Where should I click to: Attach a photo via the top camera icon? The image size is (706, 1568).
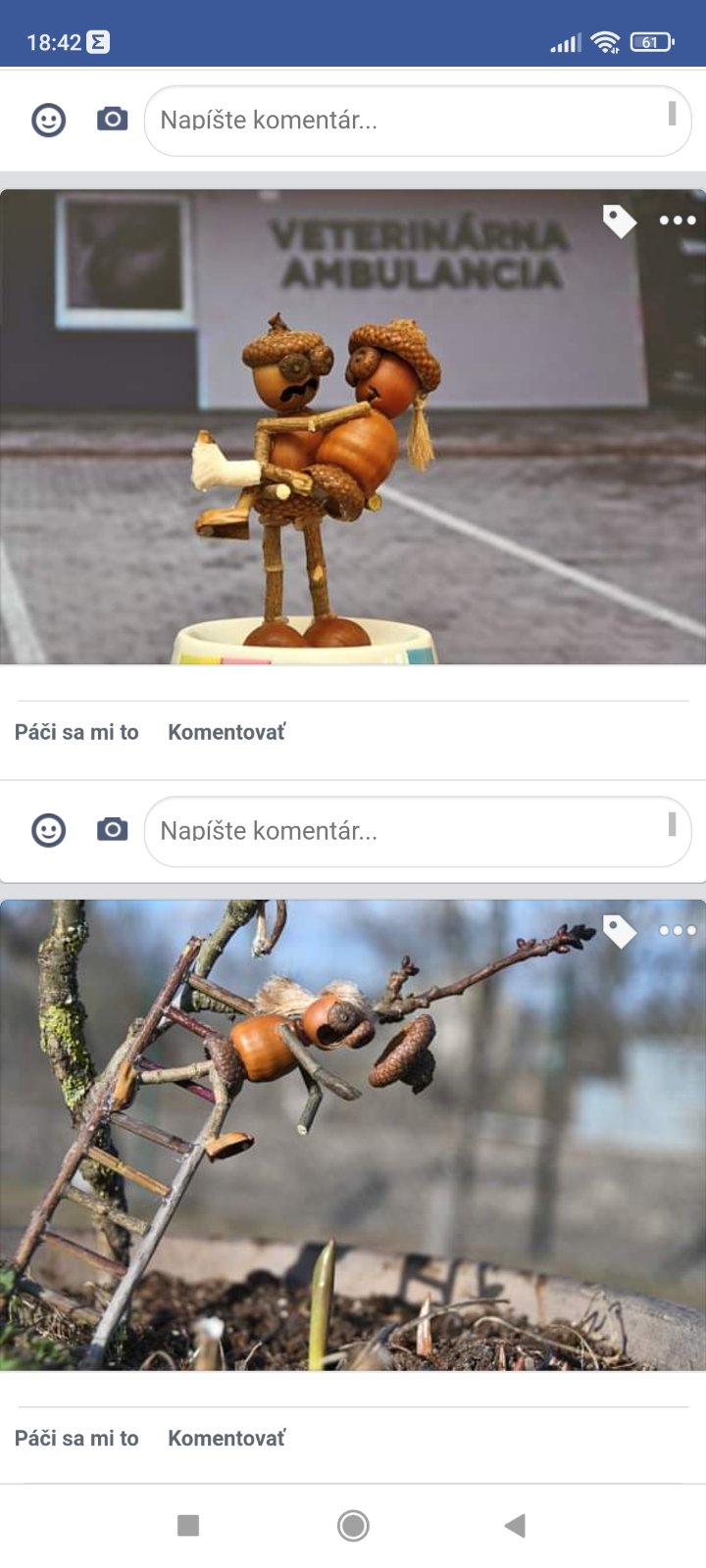pyautogui.click(x=112, y=120)
